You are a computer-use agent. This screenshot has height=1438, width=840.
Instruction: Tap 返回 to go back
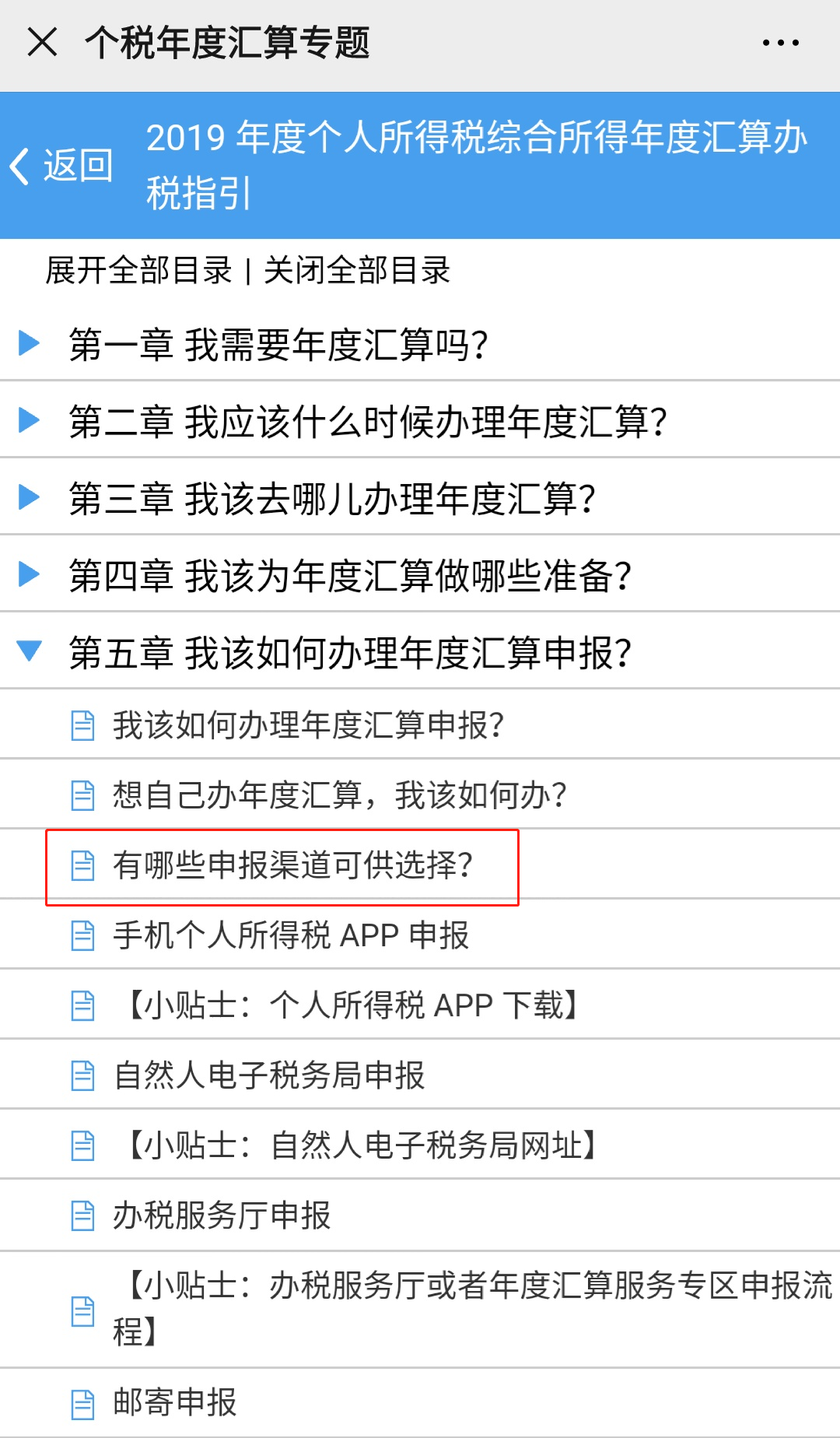click(x=62, y=166)
